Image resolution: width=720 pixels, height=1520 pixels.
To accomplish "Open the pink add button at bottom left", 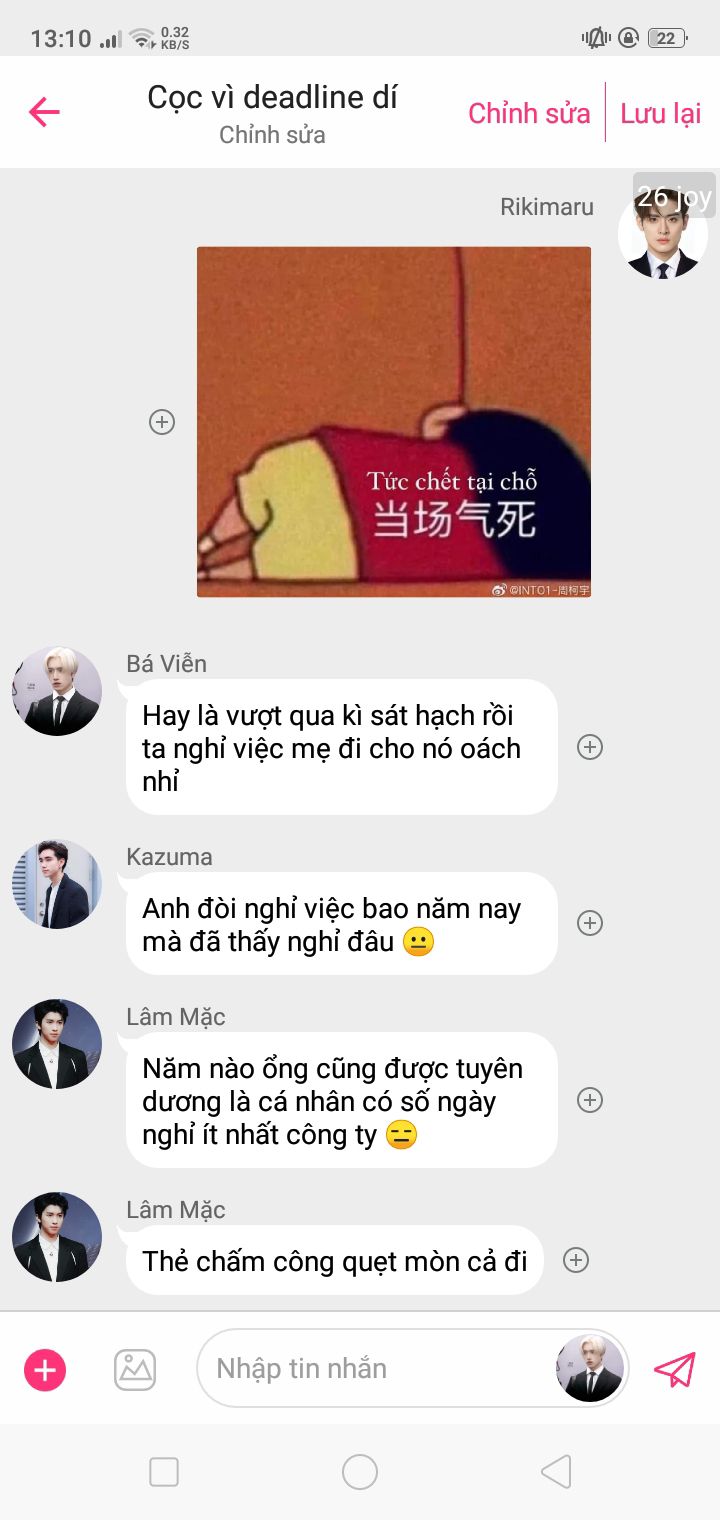I will tap(45, 1369).
